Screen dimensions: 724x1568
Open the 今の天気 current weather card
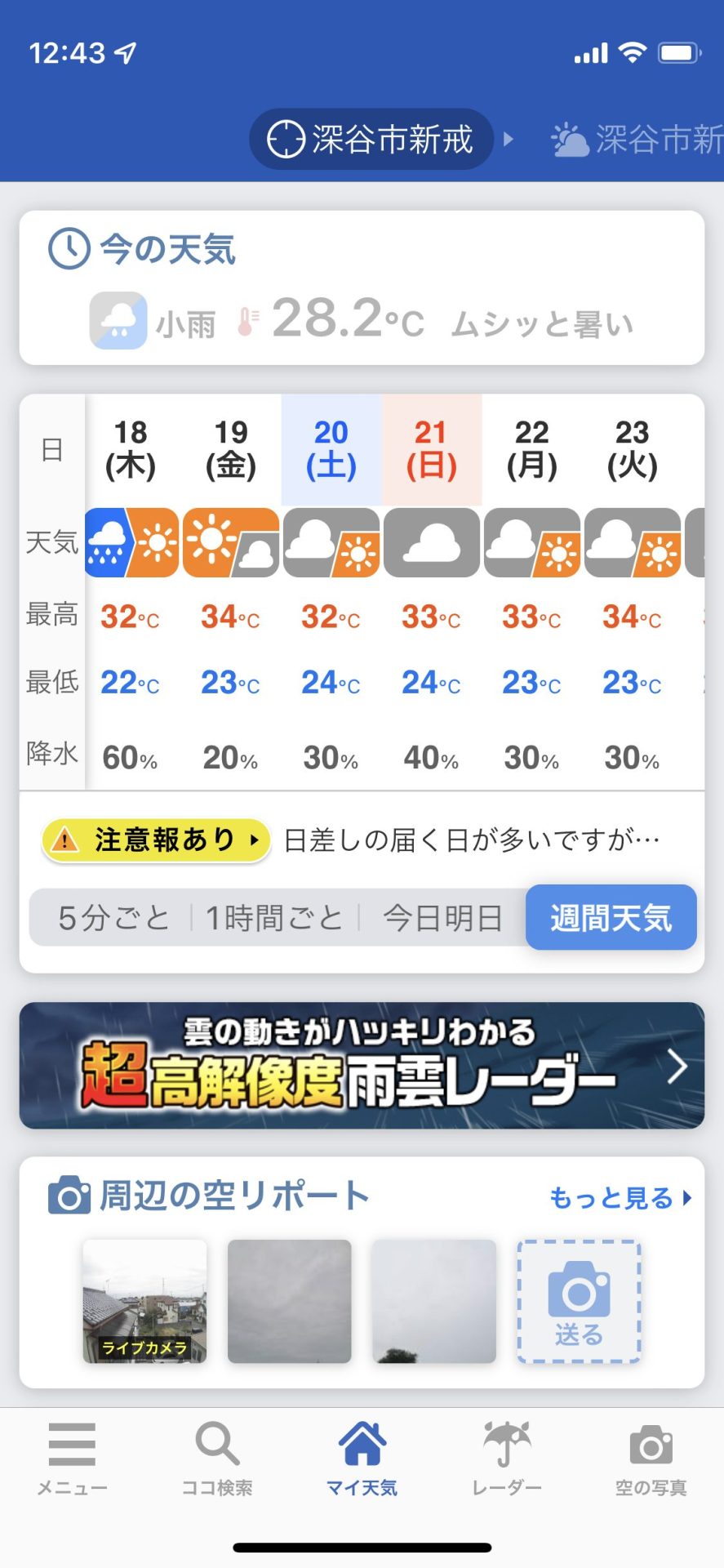click(x=362, y=287)
